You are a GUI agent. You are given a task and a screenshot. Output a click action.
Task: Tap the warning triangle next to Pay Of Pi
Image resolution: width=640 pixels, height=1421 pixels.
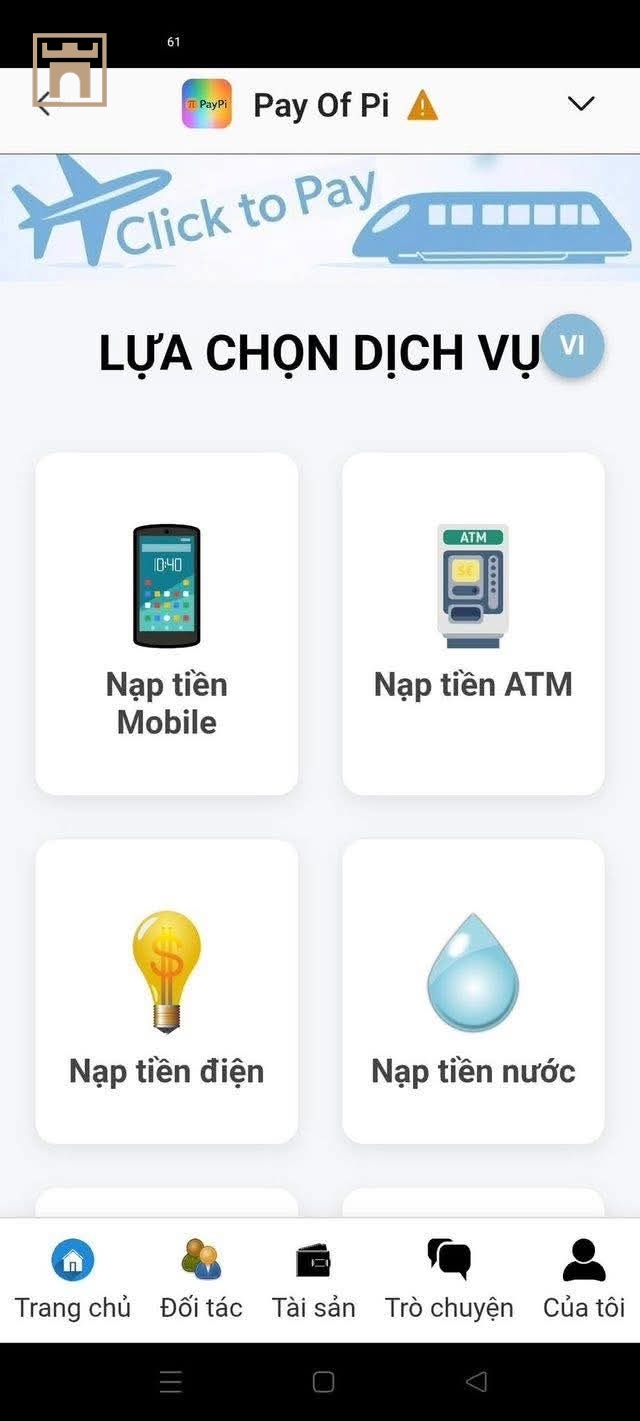[422, 105]
